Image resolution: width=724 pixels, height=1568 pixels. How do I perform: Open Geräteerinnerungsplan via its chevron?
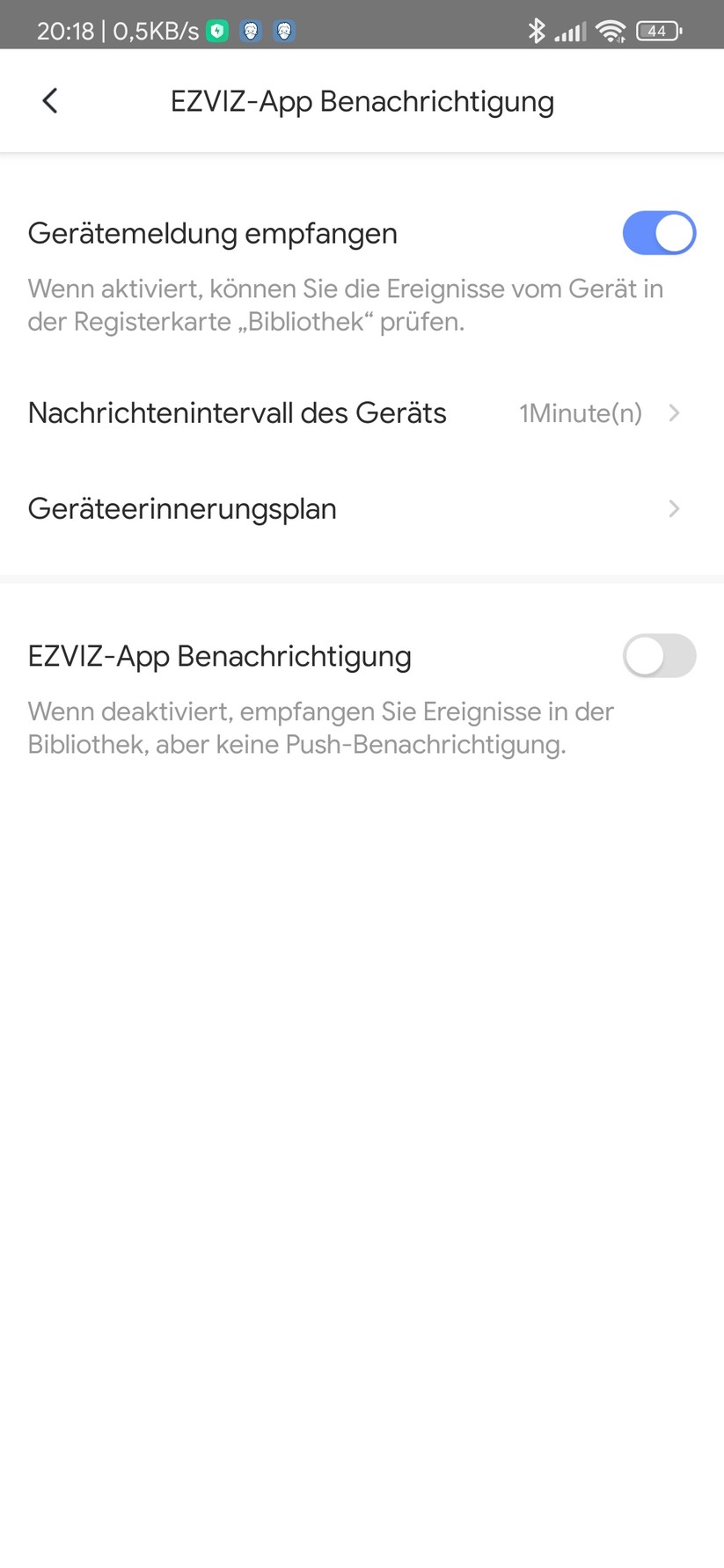coord(674,508)
